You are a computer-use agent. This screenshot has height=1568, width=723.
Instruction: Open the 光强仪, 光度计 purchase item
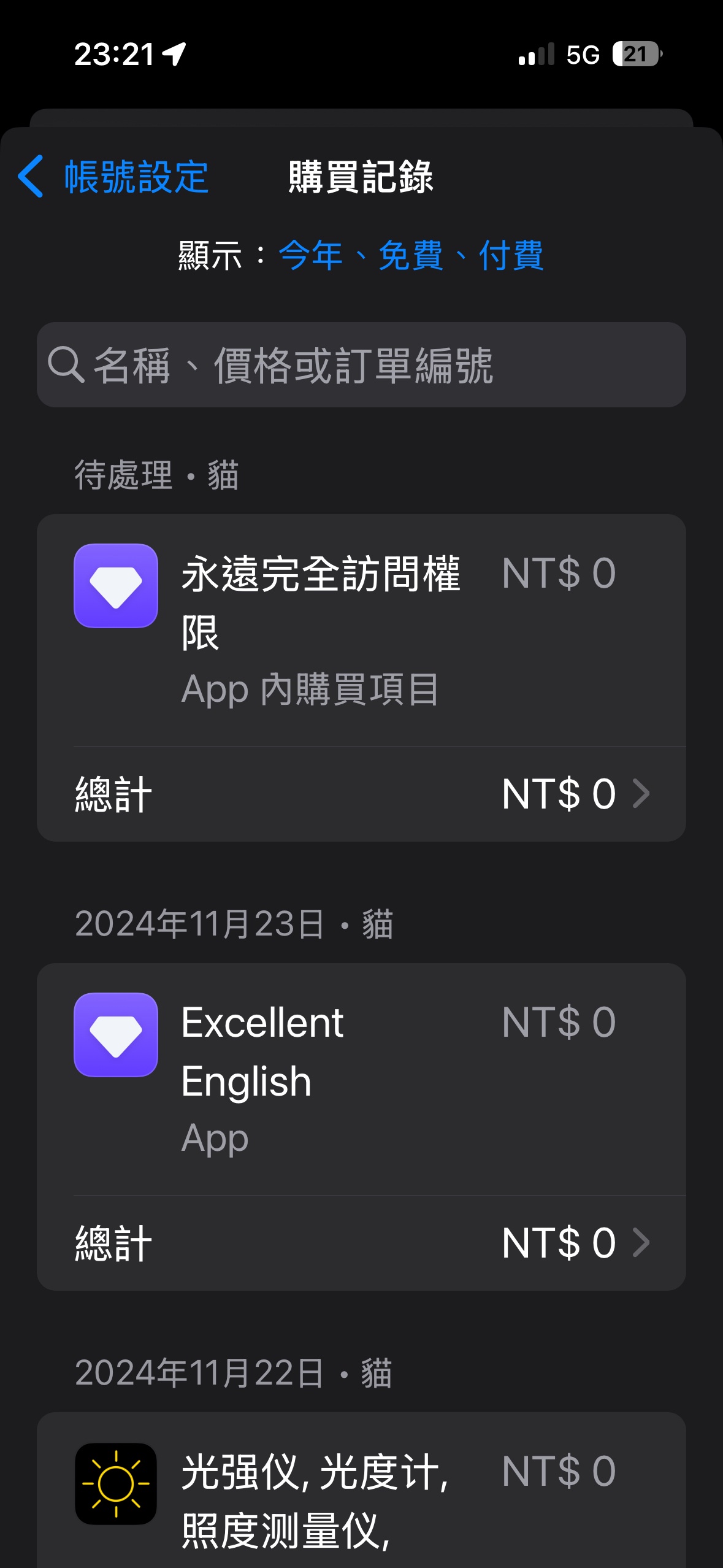click(x=361, y=1497)
